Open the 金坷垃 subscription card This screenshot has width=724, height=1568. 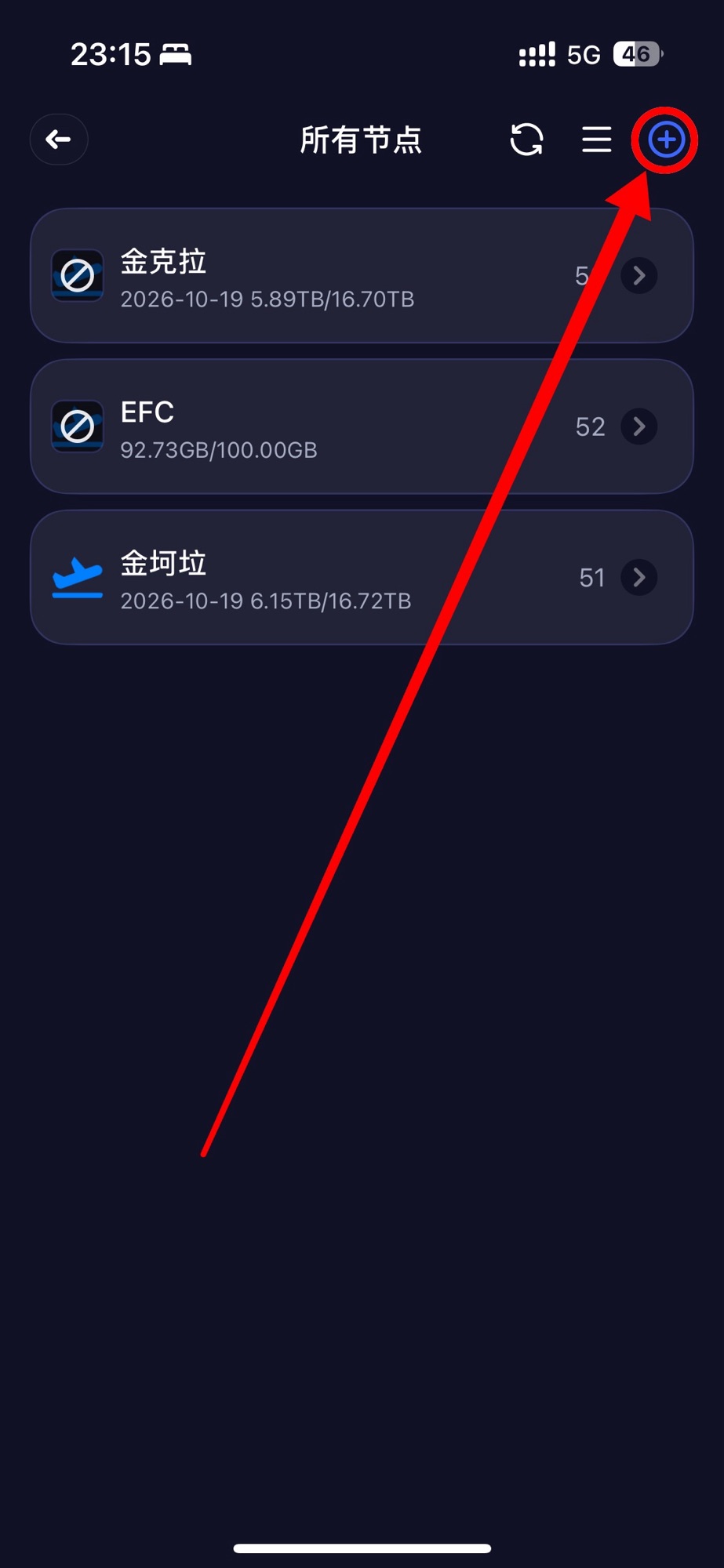(x=362, y=577)
